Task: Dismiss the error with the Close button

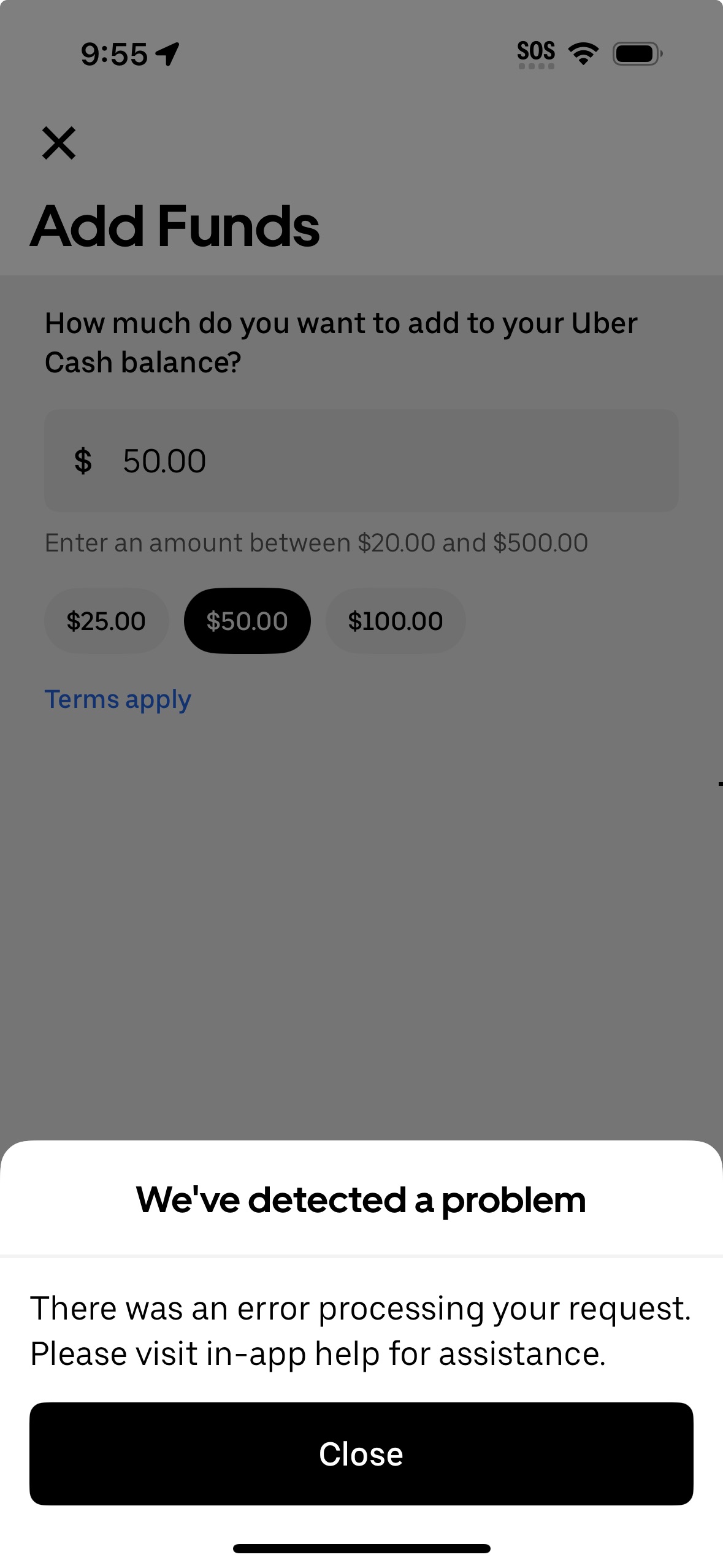Action: pos(361,1453)
